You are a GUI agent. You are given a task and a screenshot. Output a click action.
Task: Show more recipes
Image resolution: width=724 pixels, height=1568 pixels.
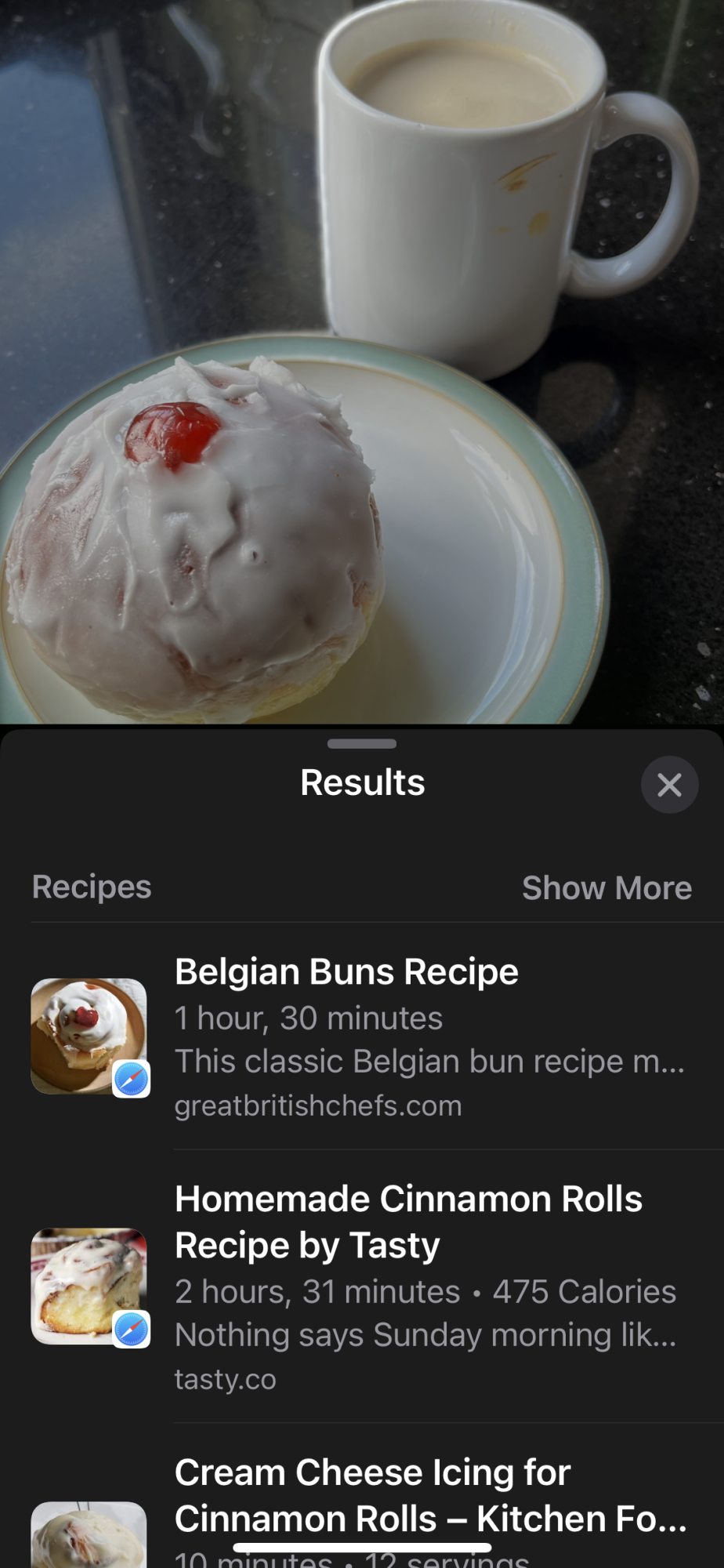[x=606, y=888]
